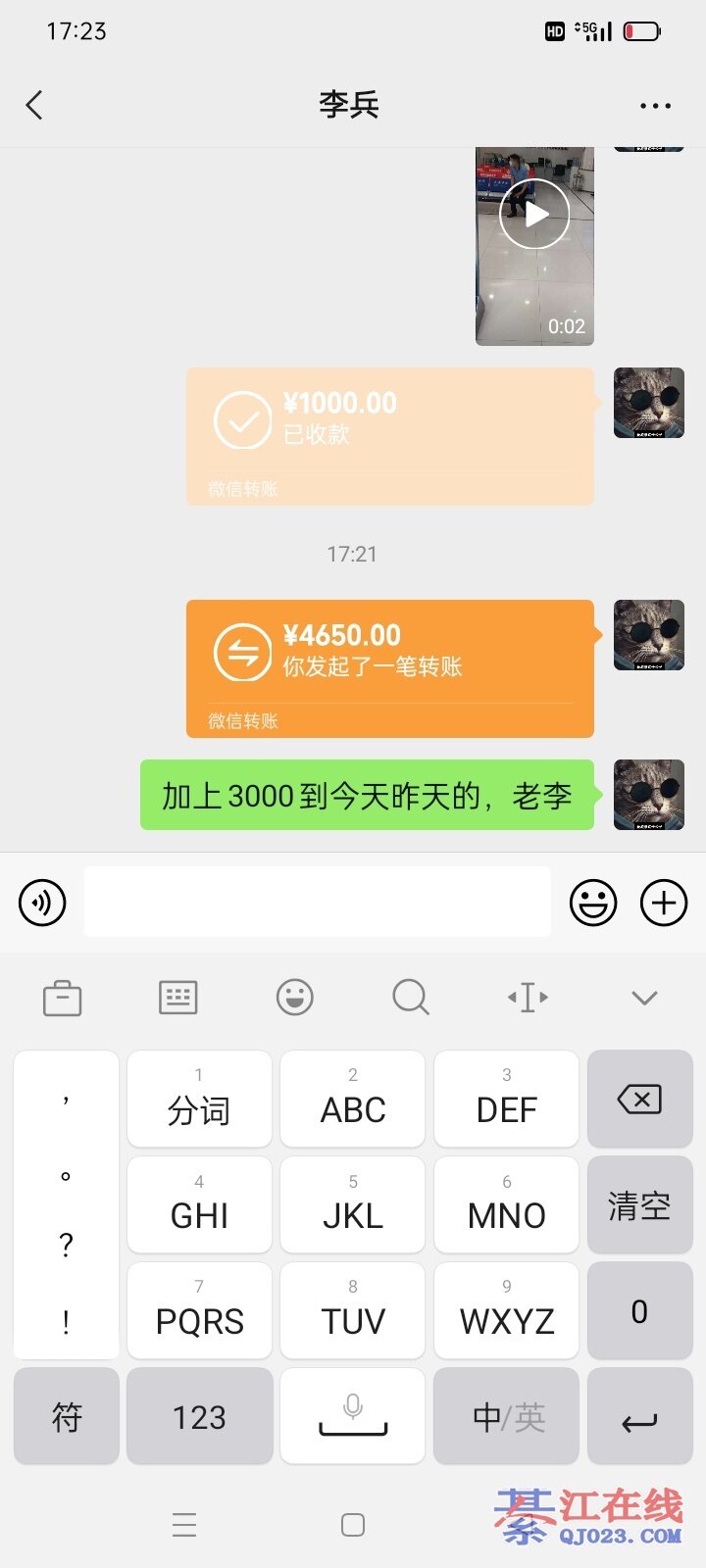The image size is (706, 1568).
Task: Focus the message text field
Action: point(317,902)
